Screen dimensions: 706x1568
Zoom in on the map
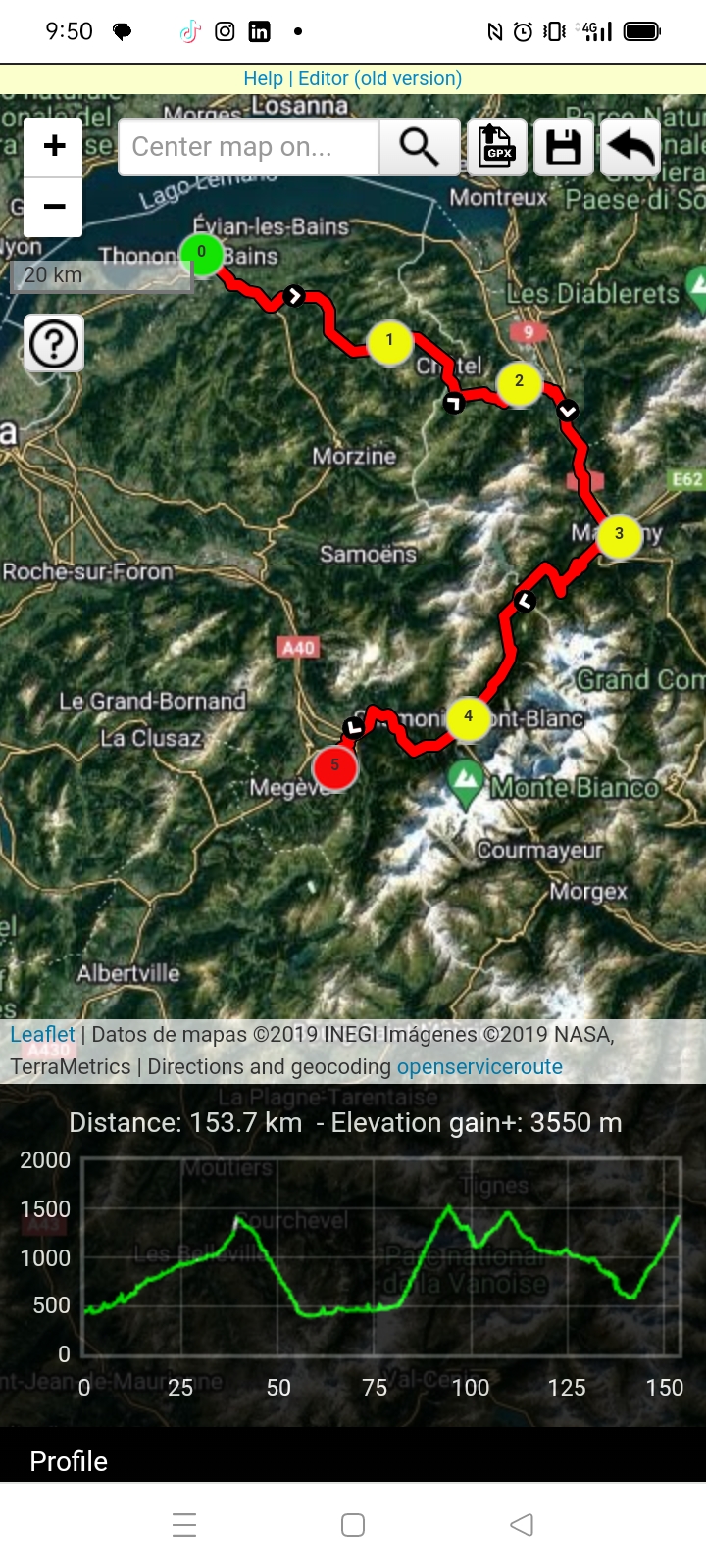[x=54, y=147]
